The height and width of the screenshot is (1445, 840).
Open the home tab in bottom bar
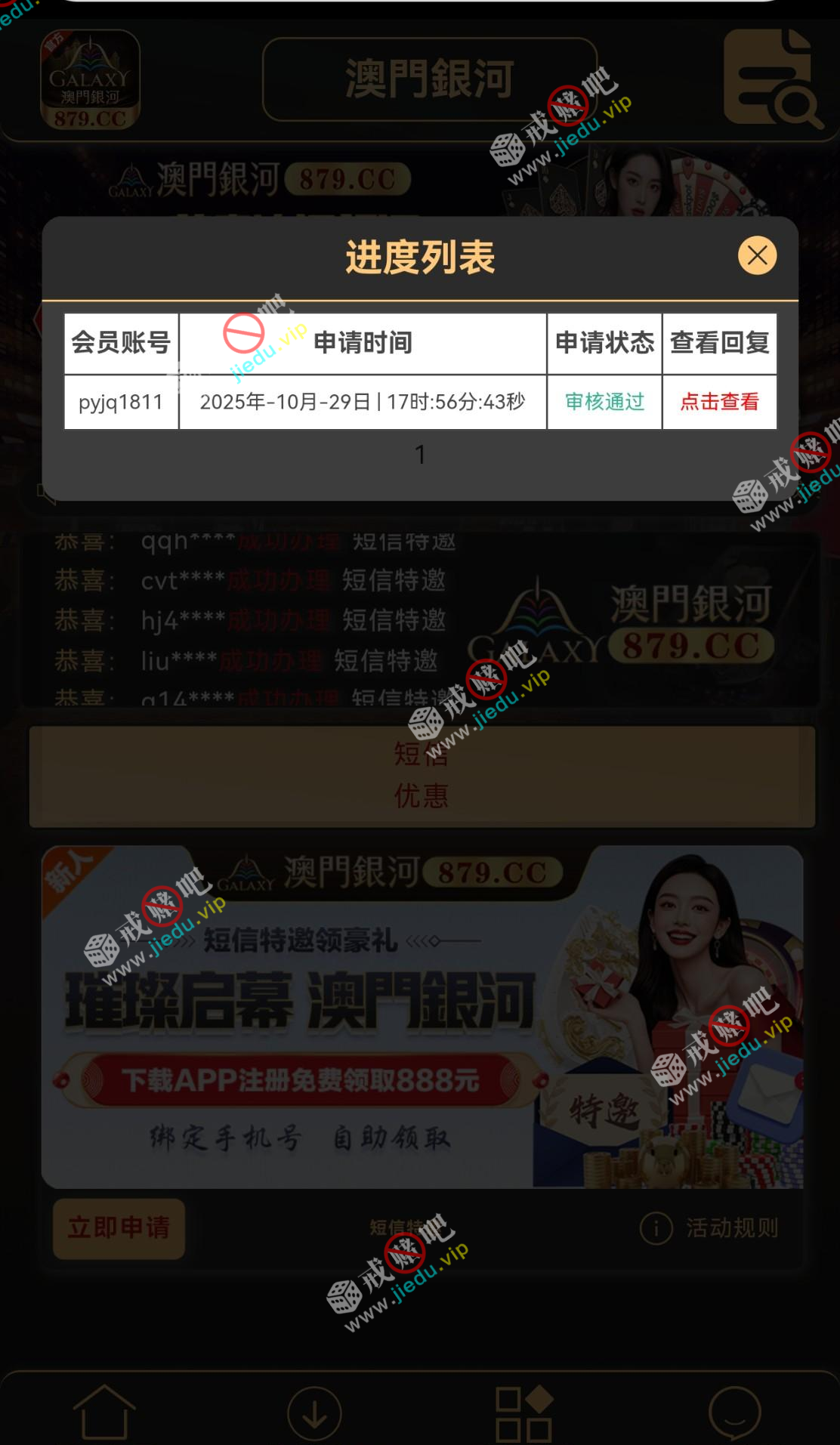click(x=104, y=1411)
